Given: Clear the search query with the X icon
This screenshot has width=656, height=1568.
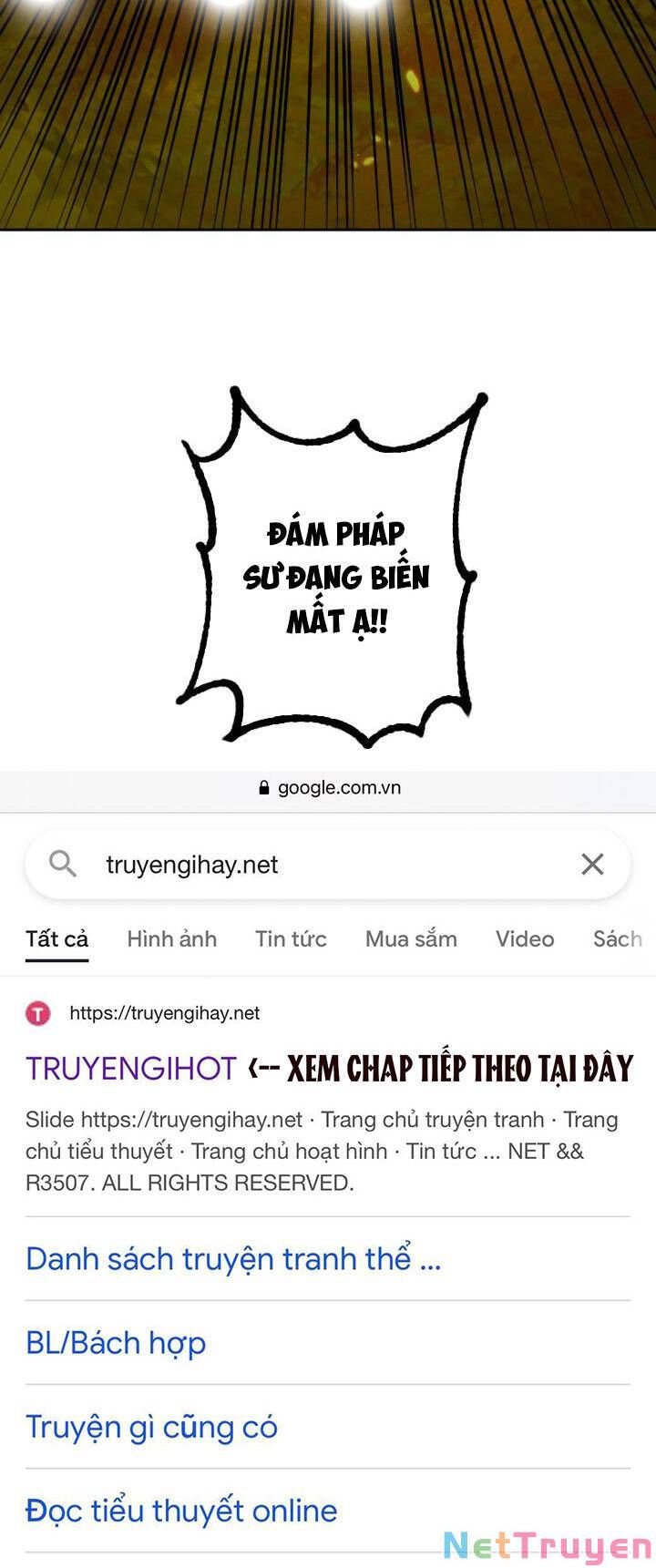Looking at the screenshot, I should [x=594, y=864].
